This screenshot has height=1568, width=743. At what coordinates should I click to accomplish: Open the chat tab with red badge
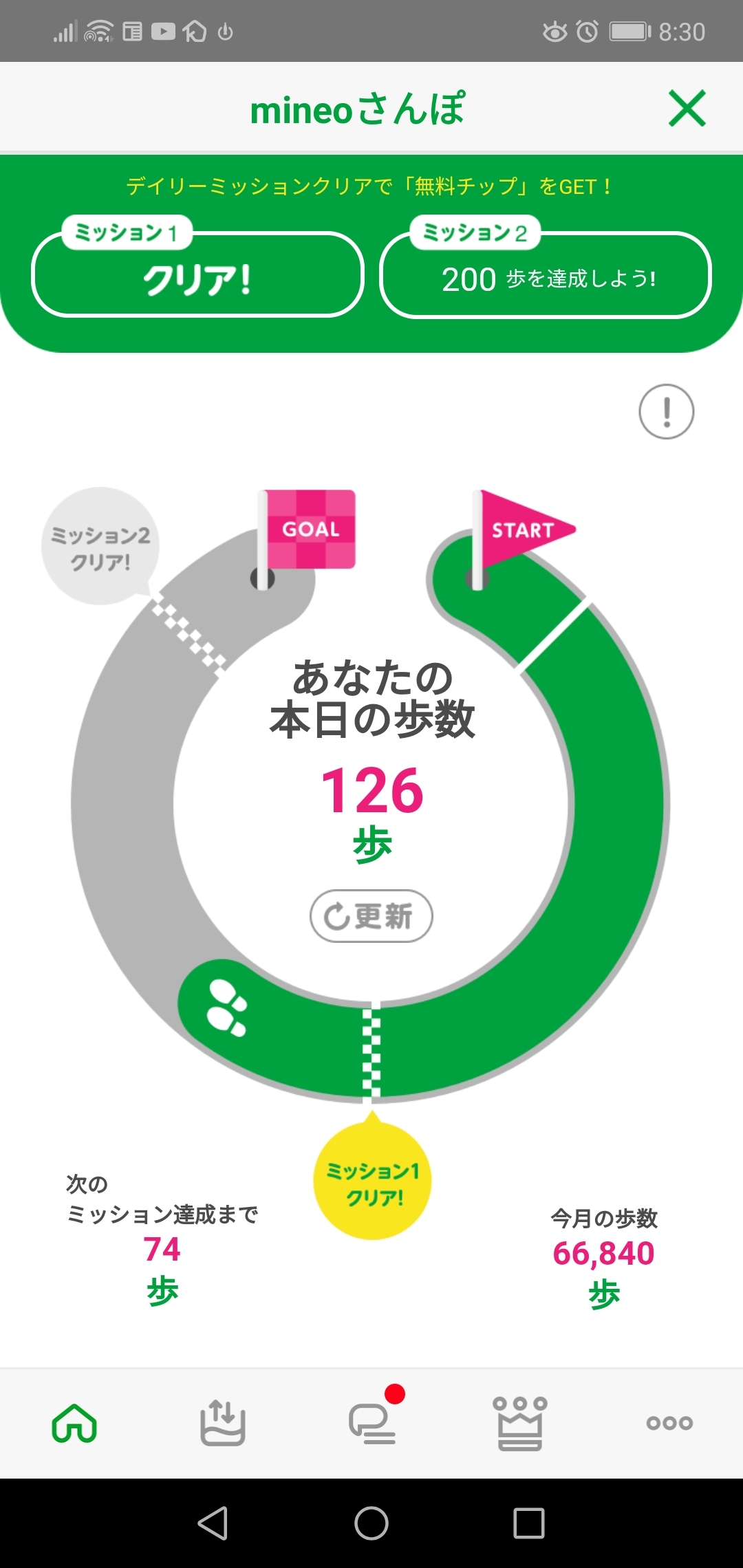[372, 1420]
